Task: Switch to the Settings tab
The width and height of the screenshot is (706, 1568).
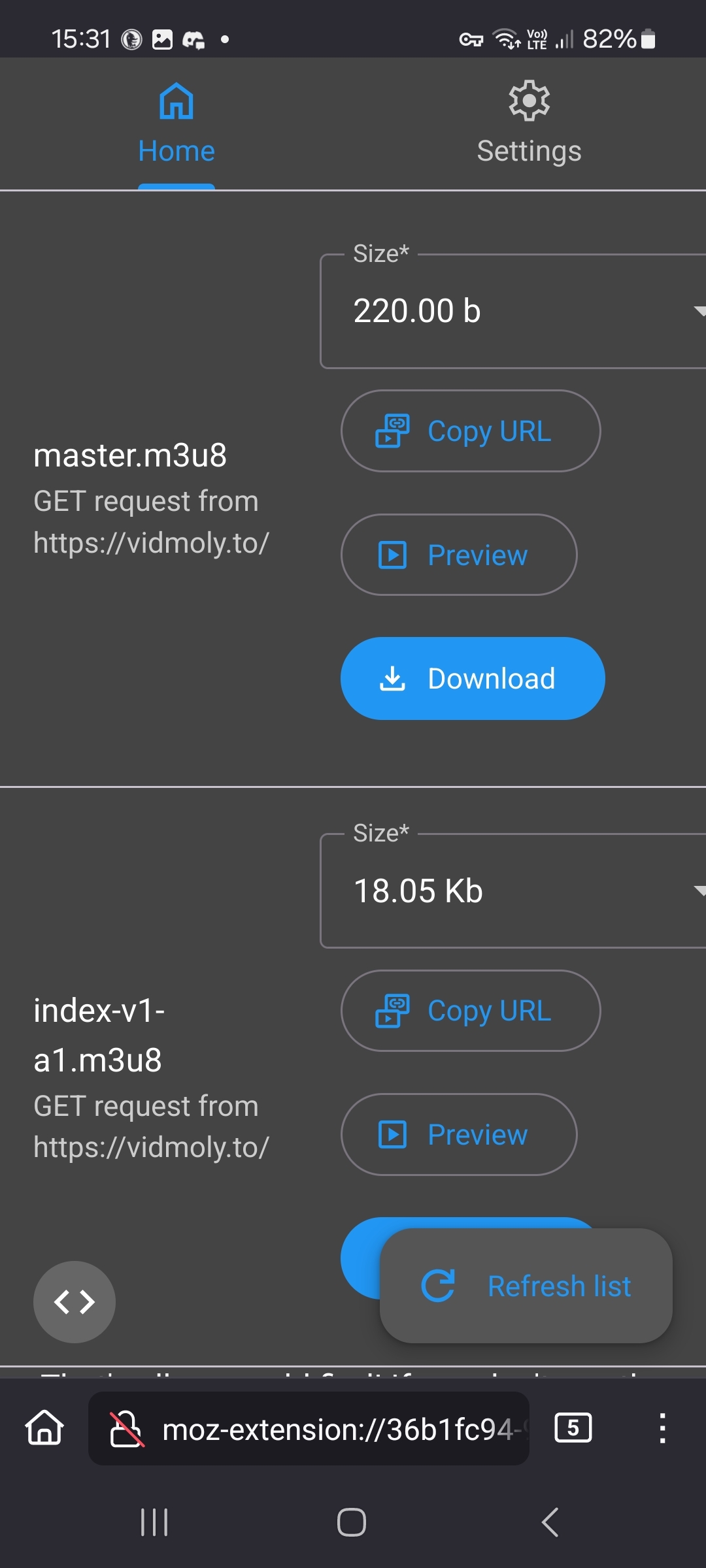Action: click(529, 124)
